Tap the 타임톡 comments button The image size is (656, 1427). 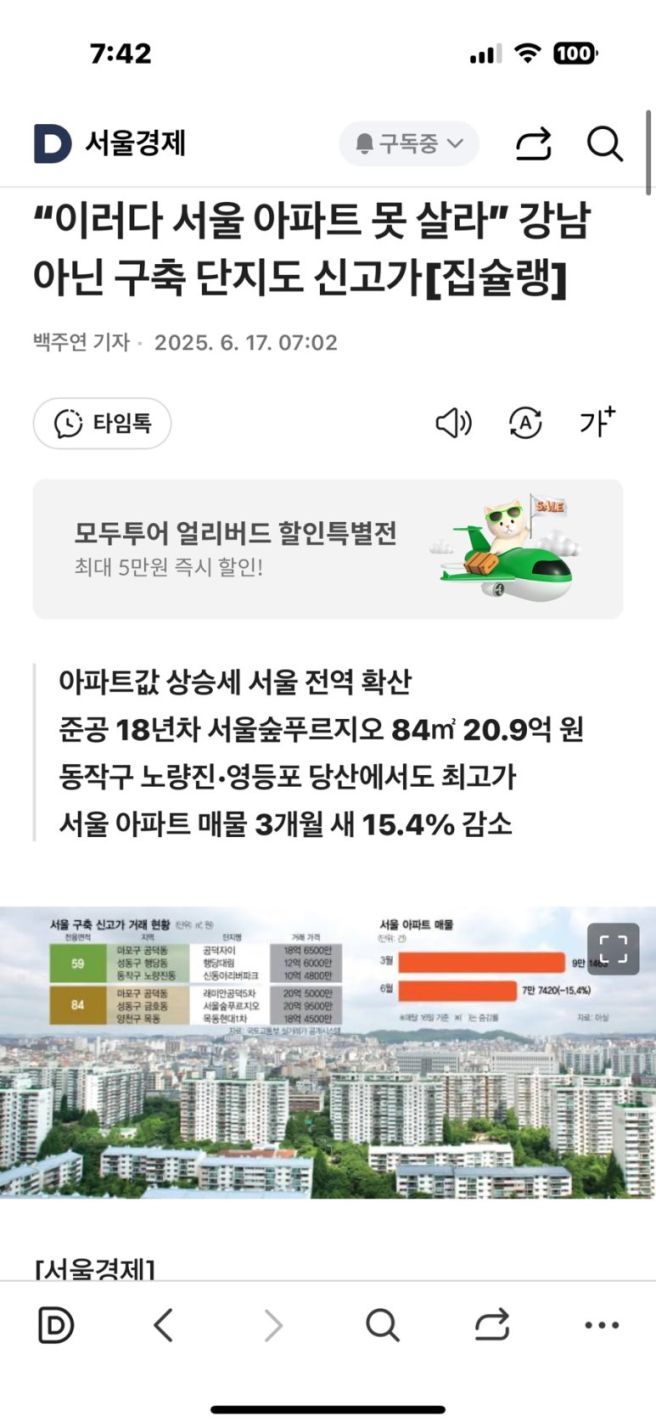point(102,423)
